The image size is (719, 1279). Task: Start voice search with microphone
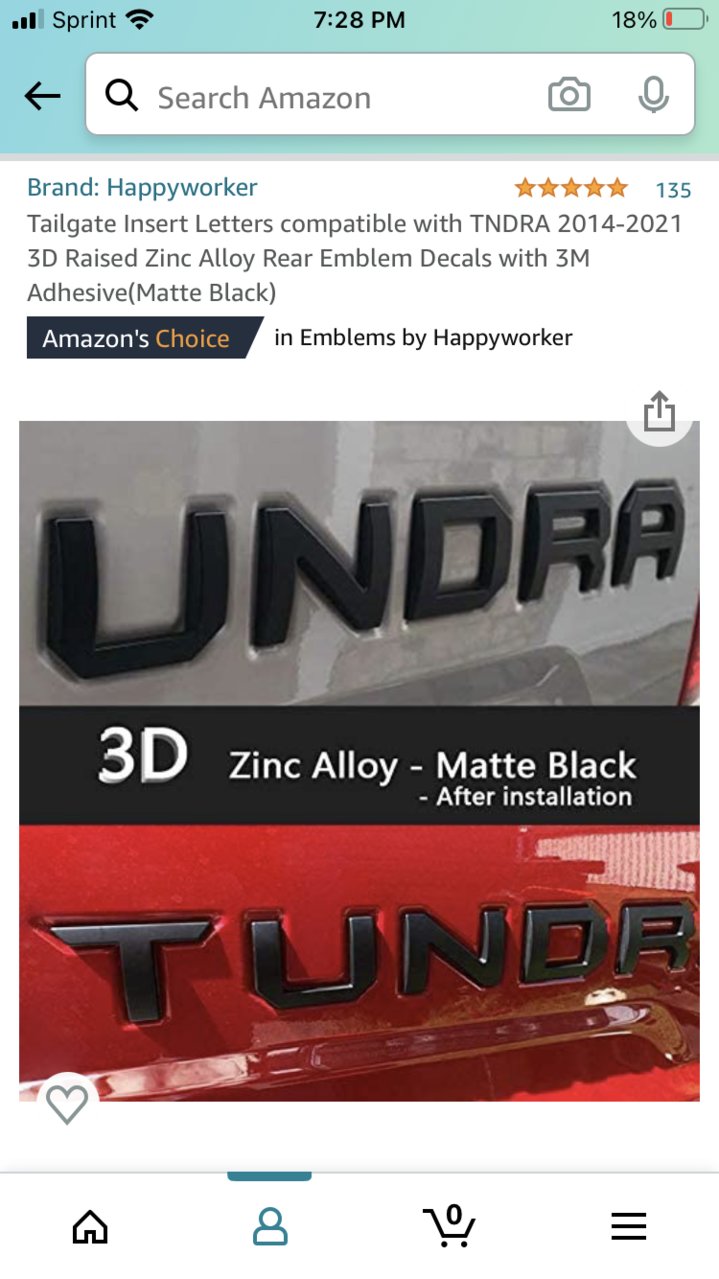pyautogui.click(x=653, y=96)
